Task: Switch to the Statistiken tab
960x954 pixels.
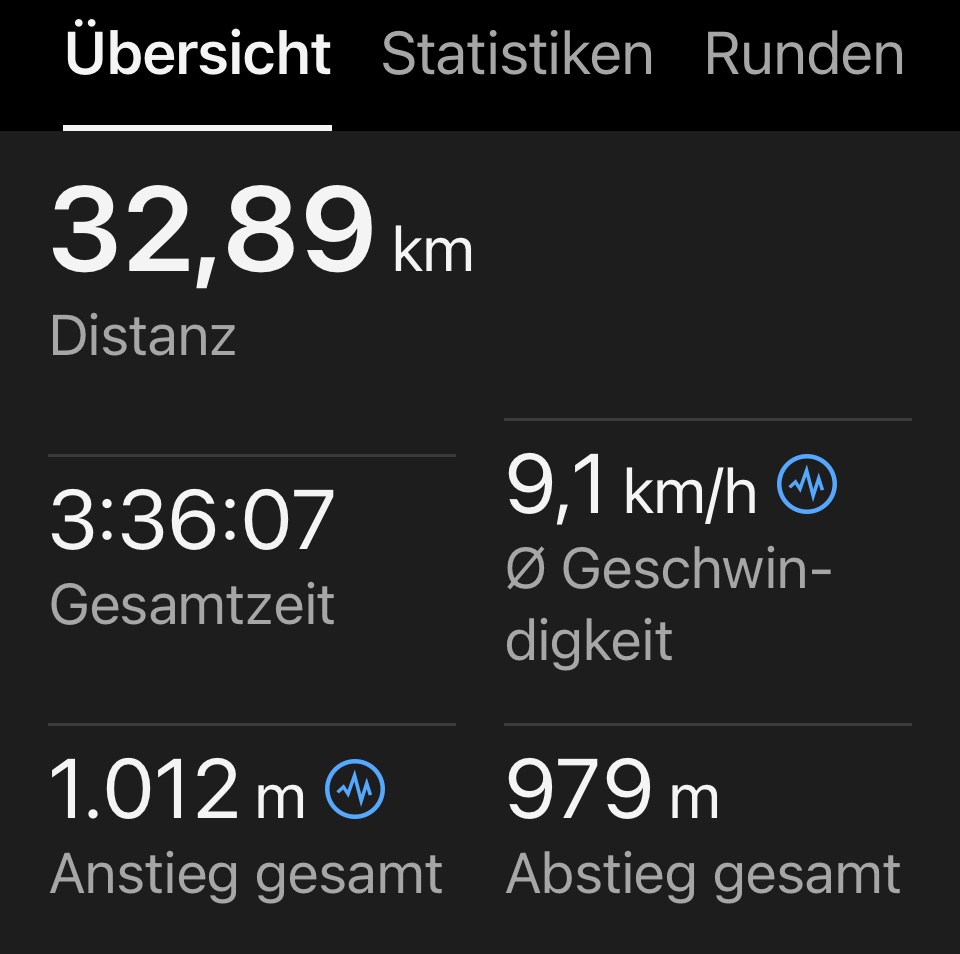Action: [517, 54]
